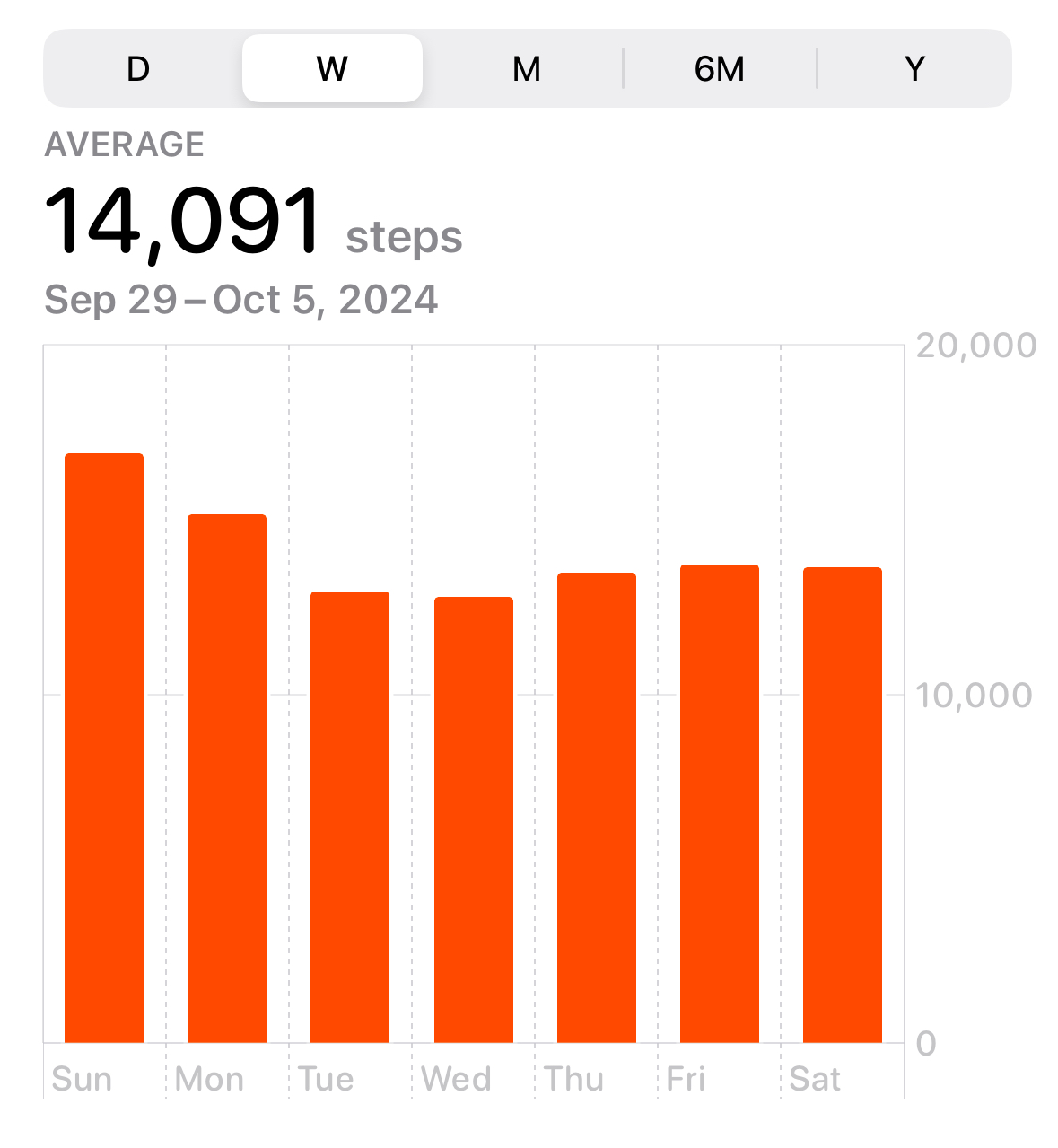The width and height of the screenshot is (1058, 1148).
Task: Switch to the D day view
Action: click(x=138, y=69)
